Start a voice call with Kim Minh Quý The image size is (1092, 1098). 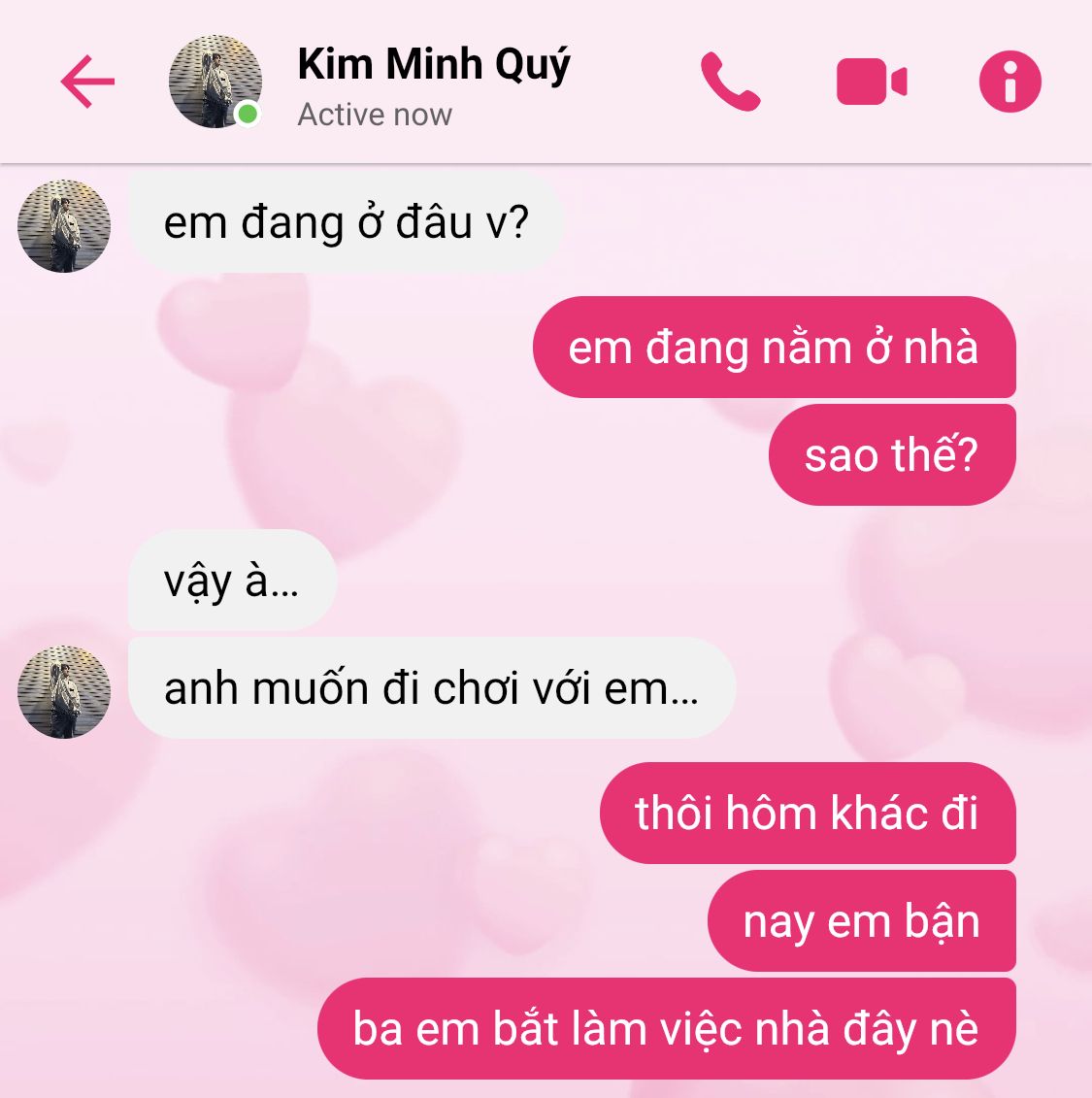(x=730, y=82)
